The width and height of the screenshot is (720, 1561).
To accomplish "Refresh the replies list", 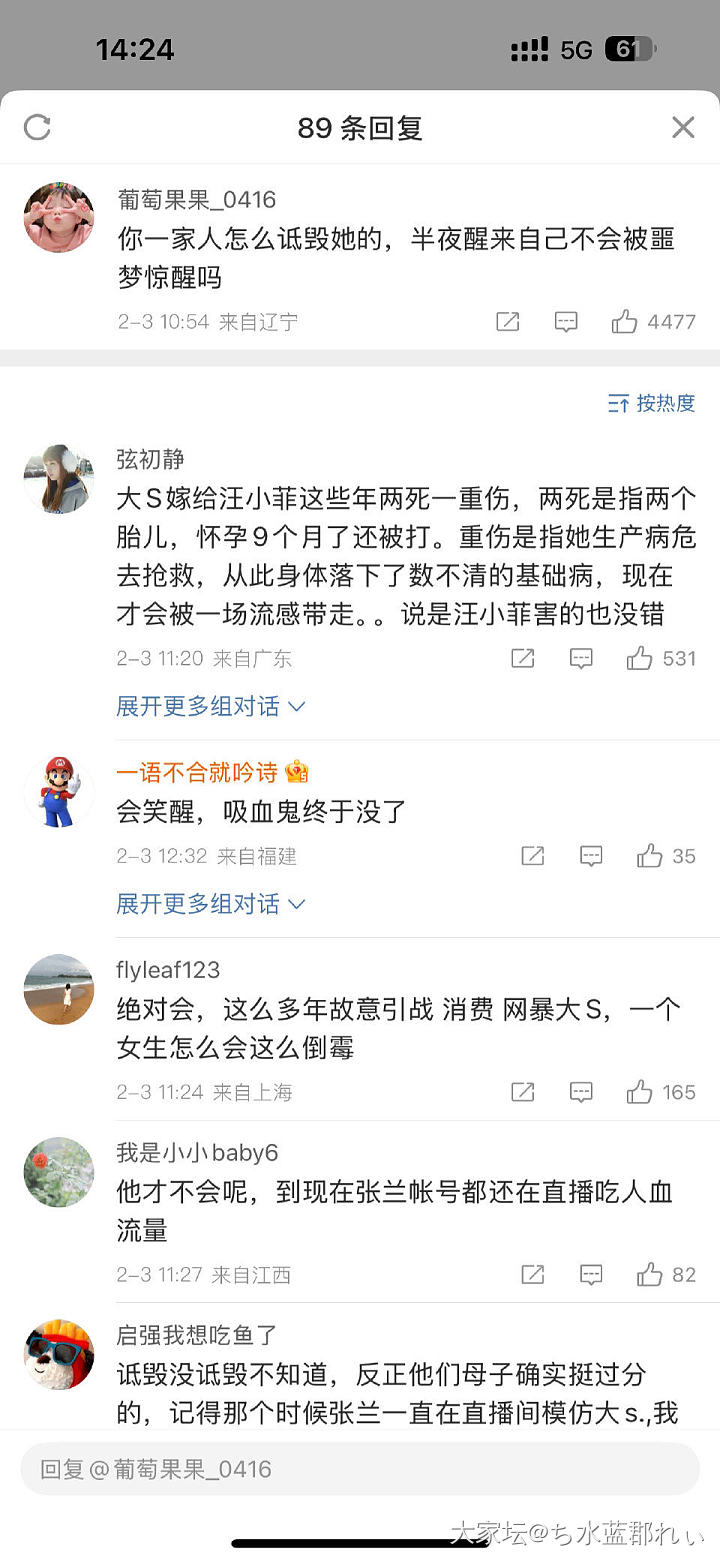I will click(x=37, y=127).
